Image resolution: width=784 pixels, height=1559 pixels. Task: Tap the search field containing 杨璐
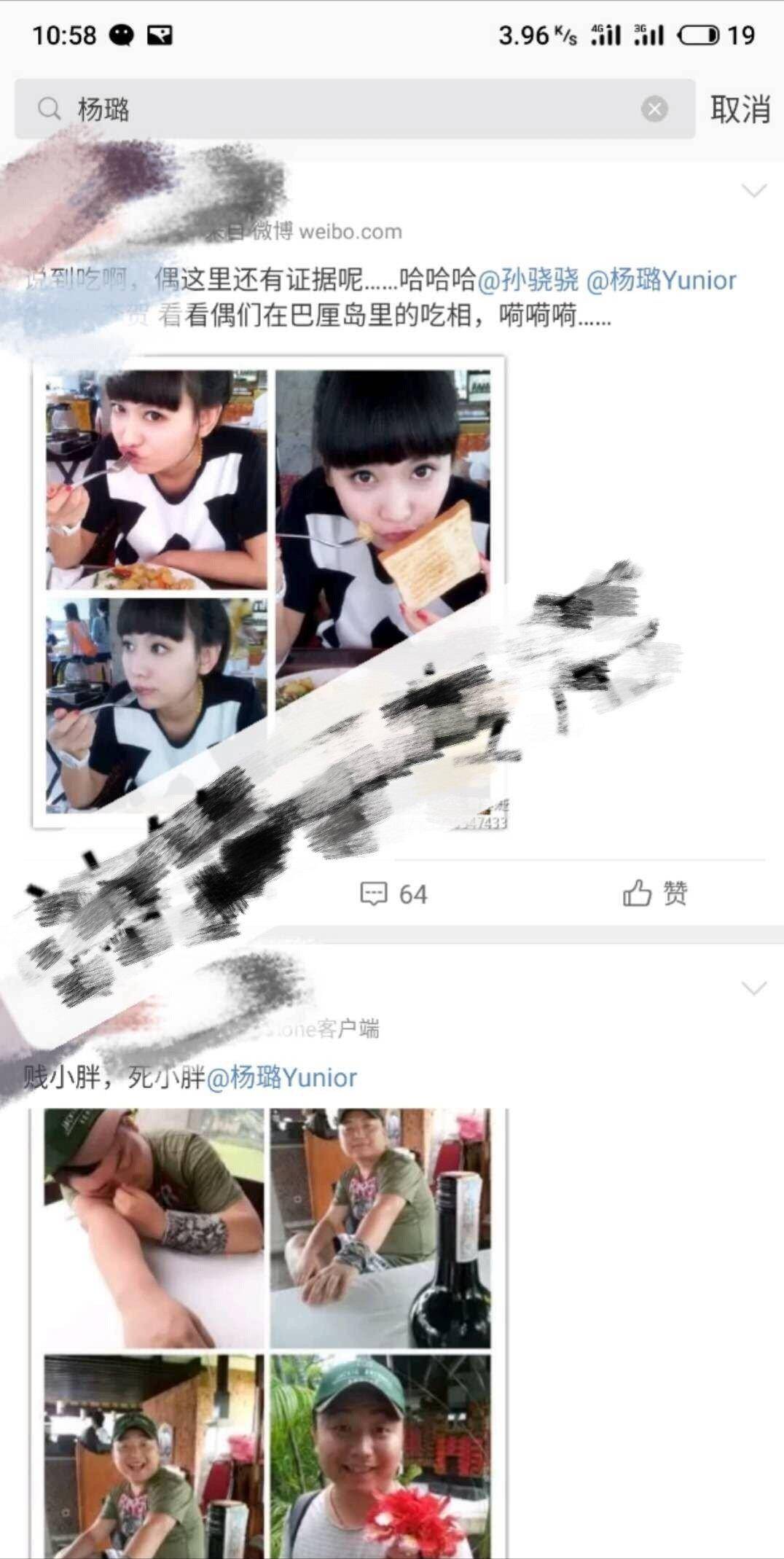click(350, 109)
